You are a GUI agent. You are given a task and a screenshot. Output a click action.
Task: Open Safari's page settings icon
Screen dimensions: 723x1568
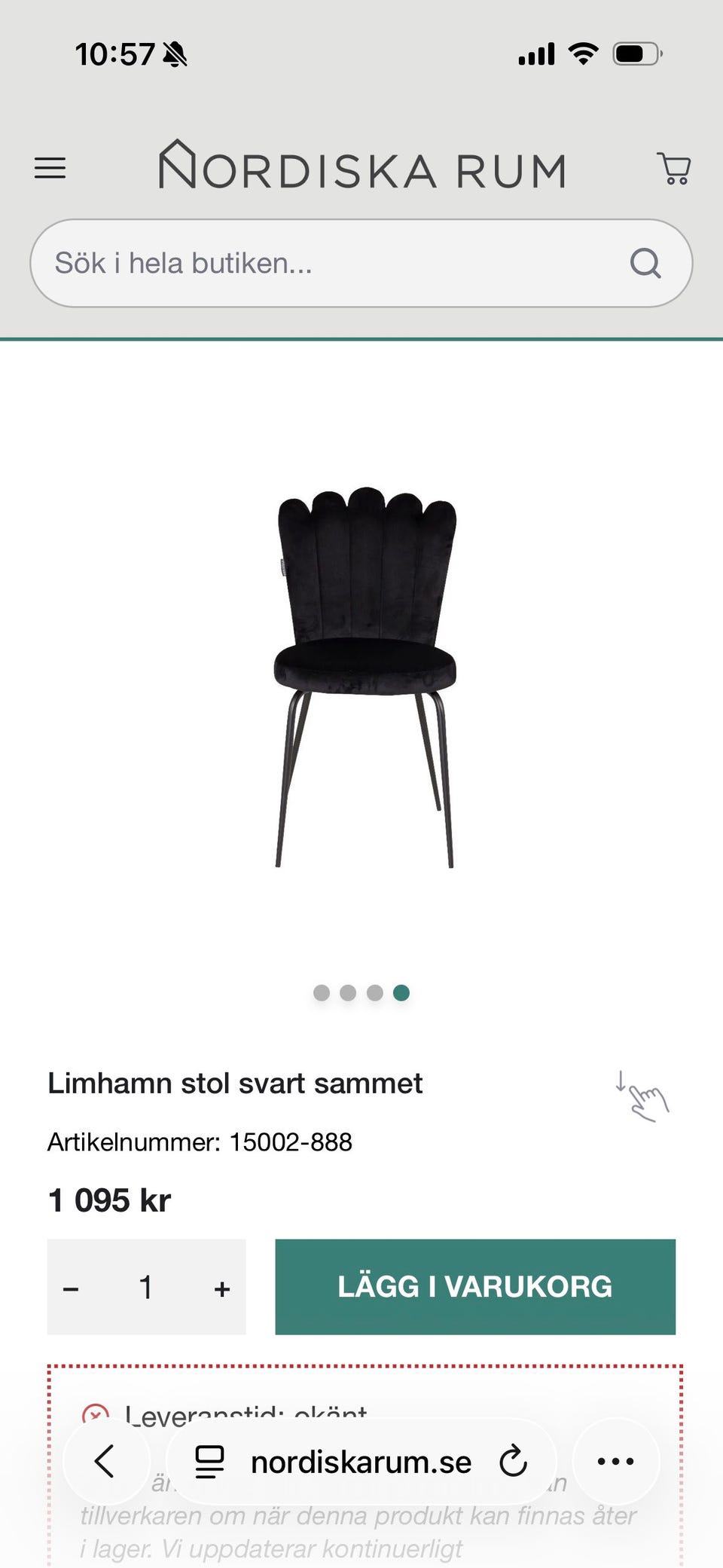pos(209,1461)
